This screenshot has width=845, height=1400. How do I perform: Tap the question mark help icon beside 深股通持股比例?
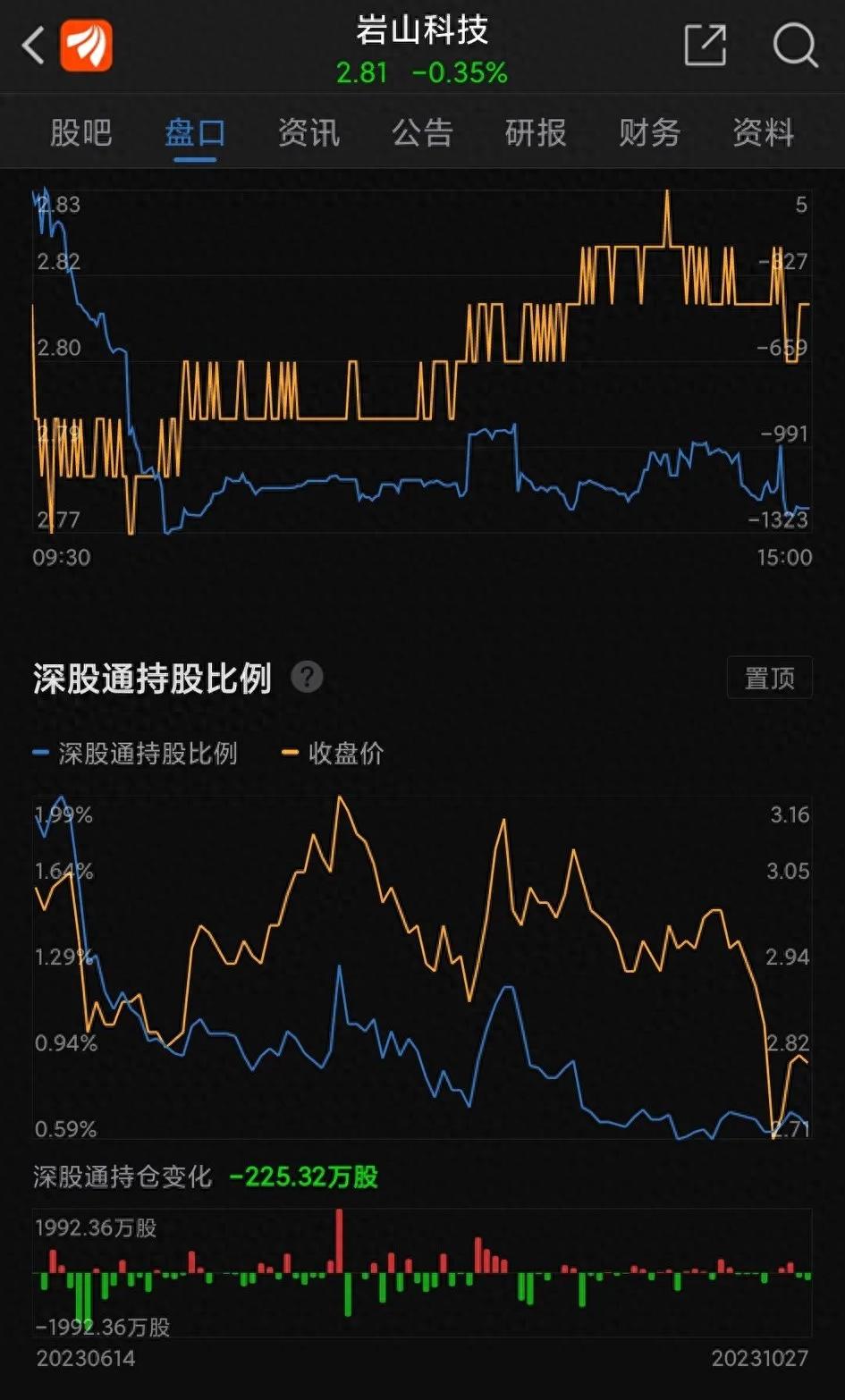click(x=307, y=678)
